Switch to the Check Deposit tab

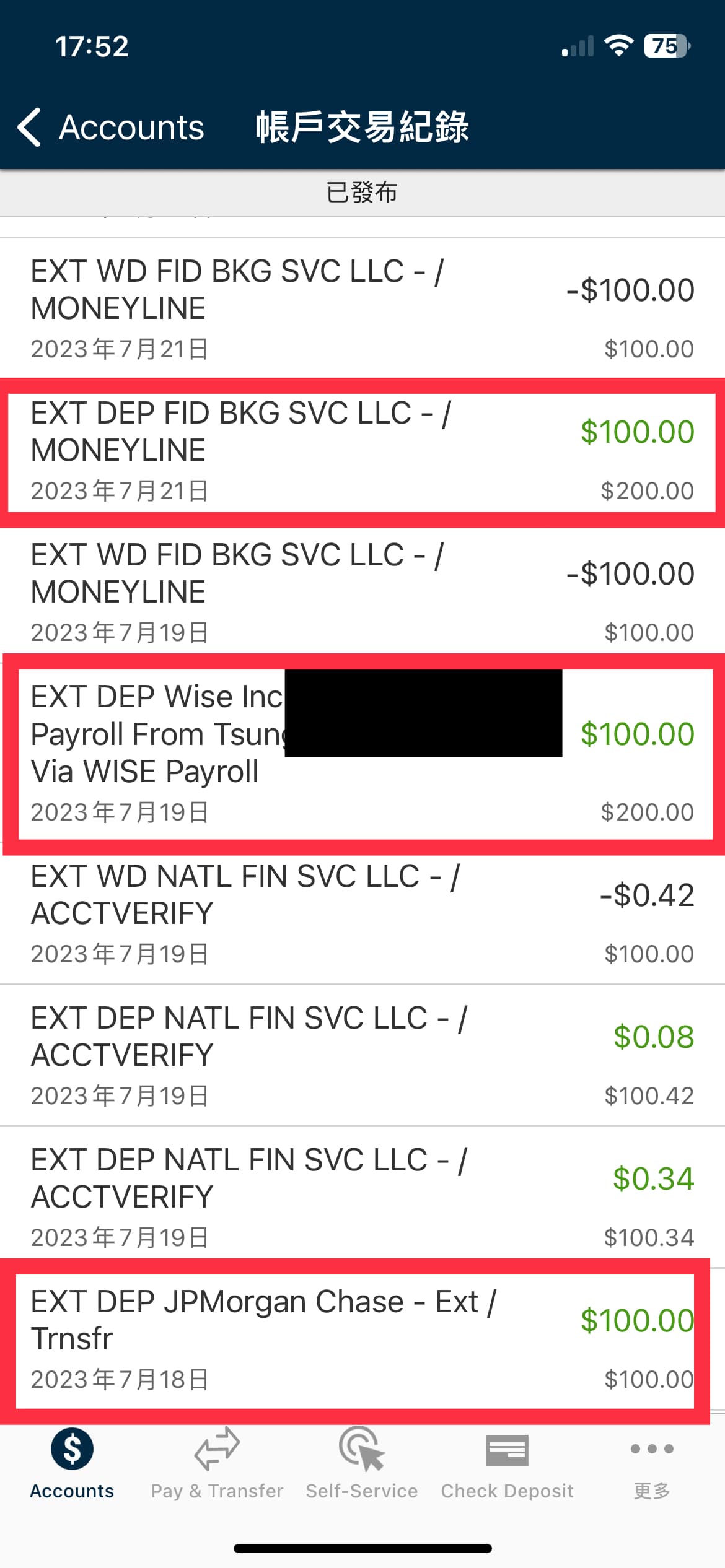pyautogui.click(x=507, y=1464)
